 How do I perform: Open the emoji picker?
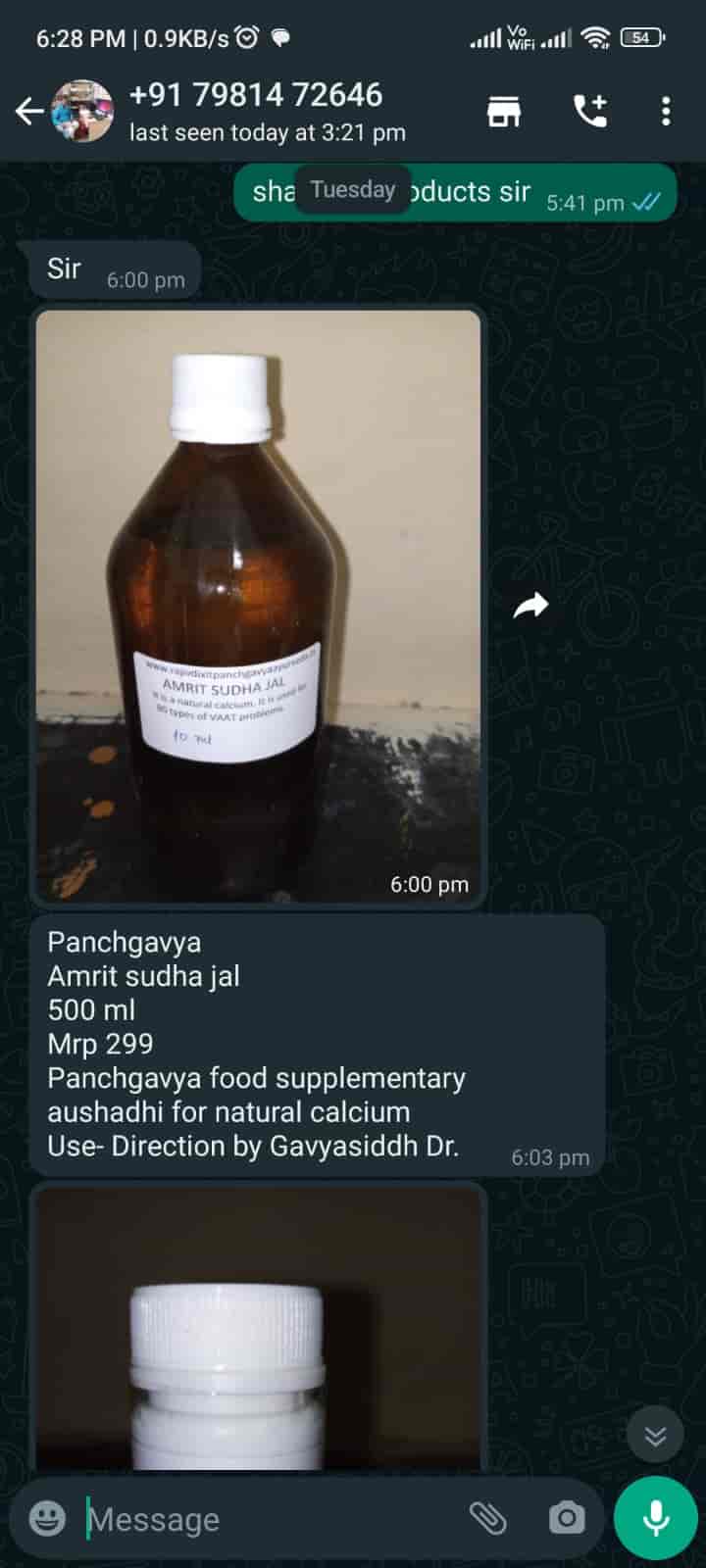point(47,1518)
